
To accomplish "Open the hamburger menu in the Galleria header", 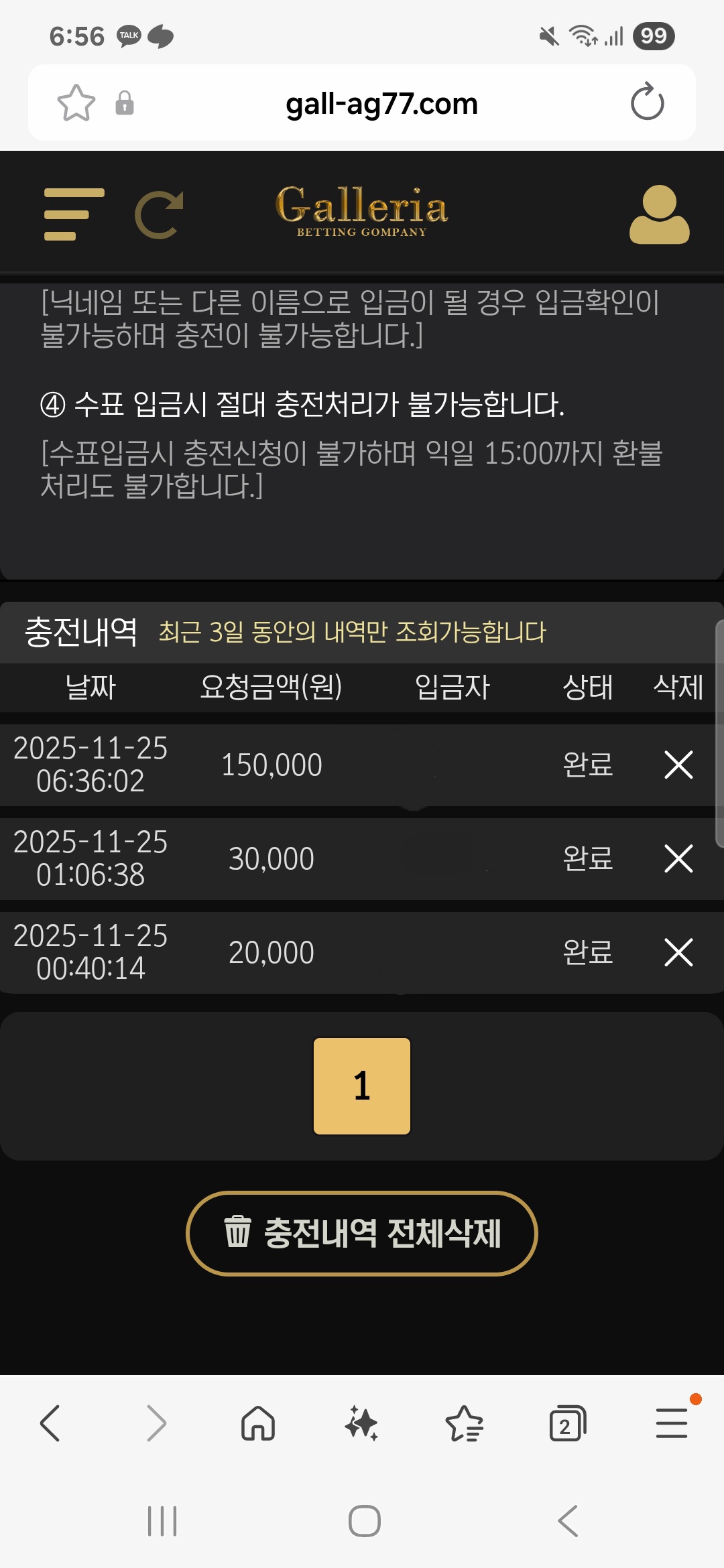I will (74, 214).
